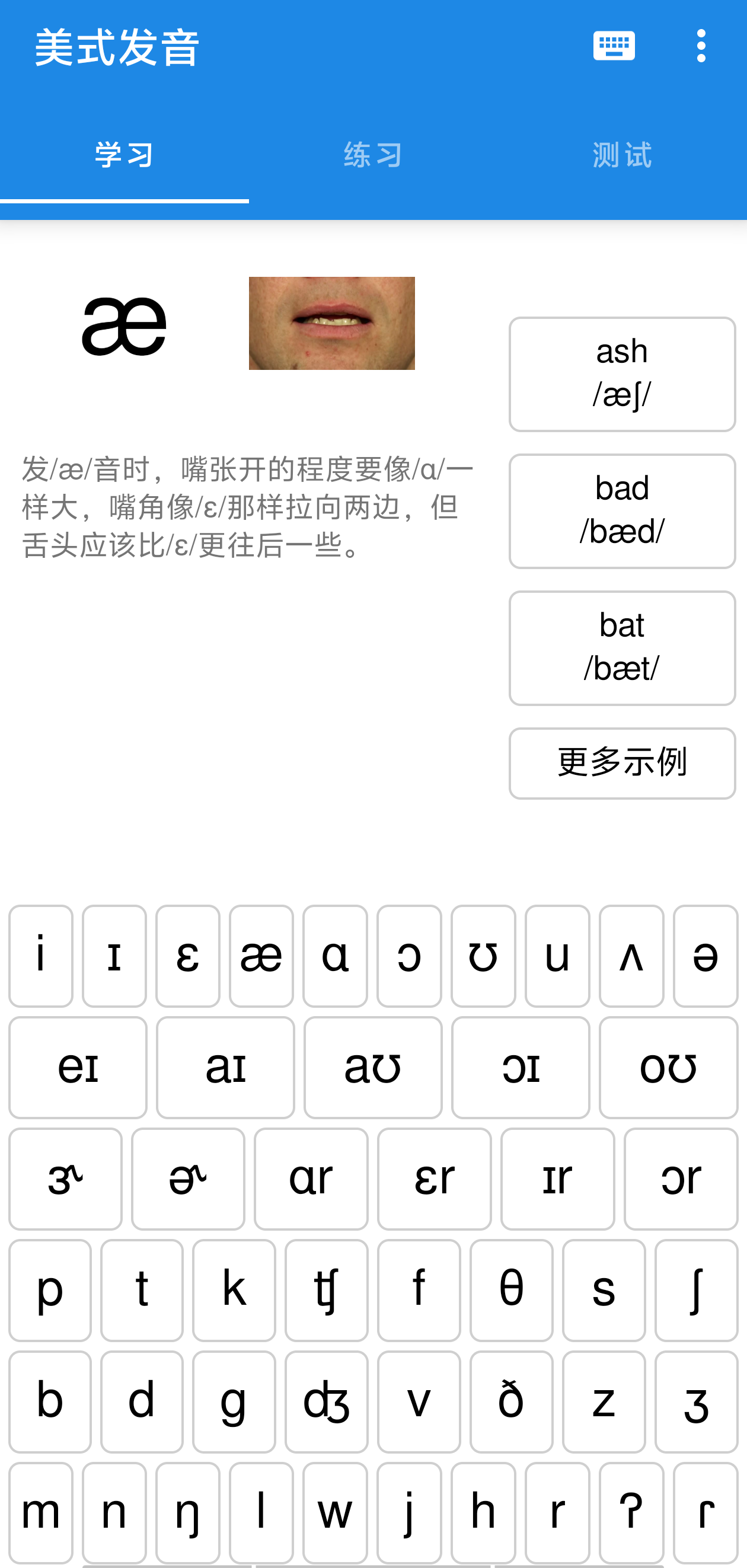
Task: Tap the keyboard icon in the top bar
Action: pyautogui.click(x=614, y=46)
